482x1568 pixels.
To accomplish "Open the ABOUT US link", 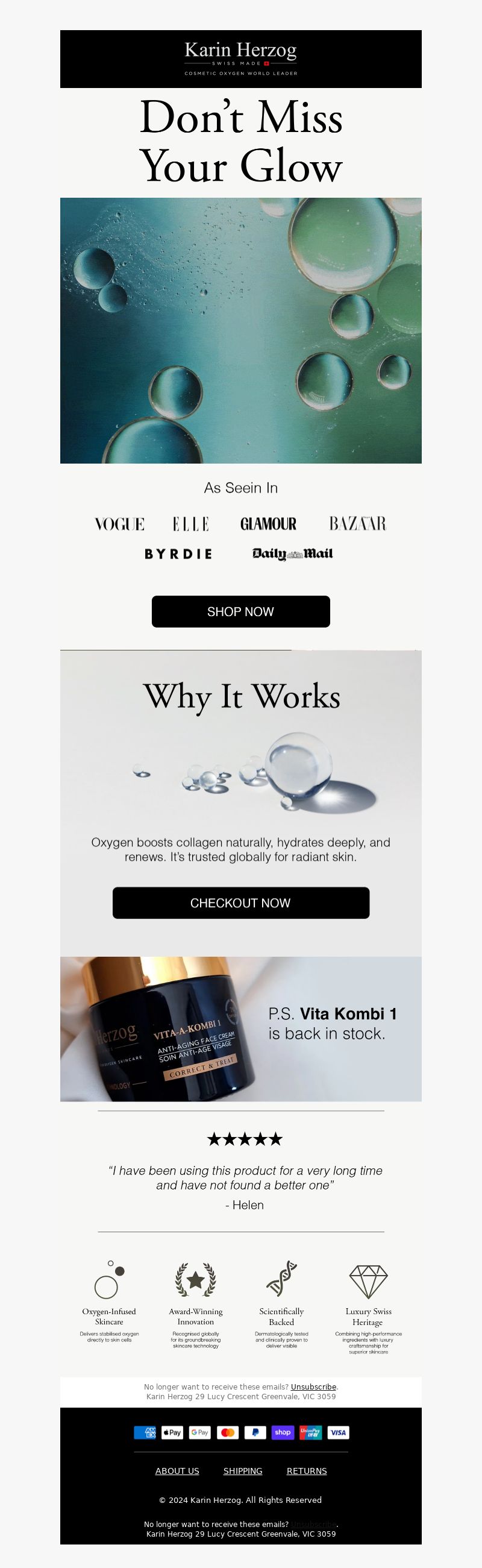I will 177,1470.
